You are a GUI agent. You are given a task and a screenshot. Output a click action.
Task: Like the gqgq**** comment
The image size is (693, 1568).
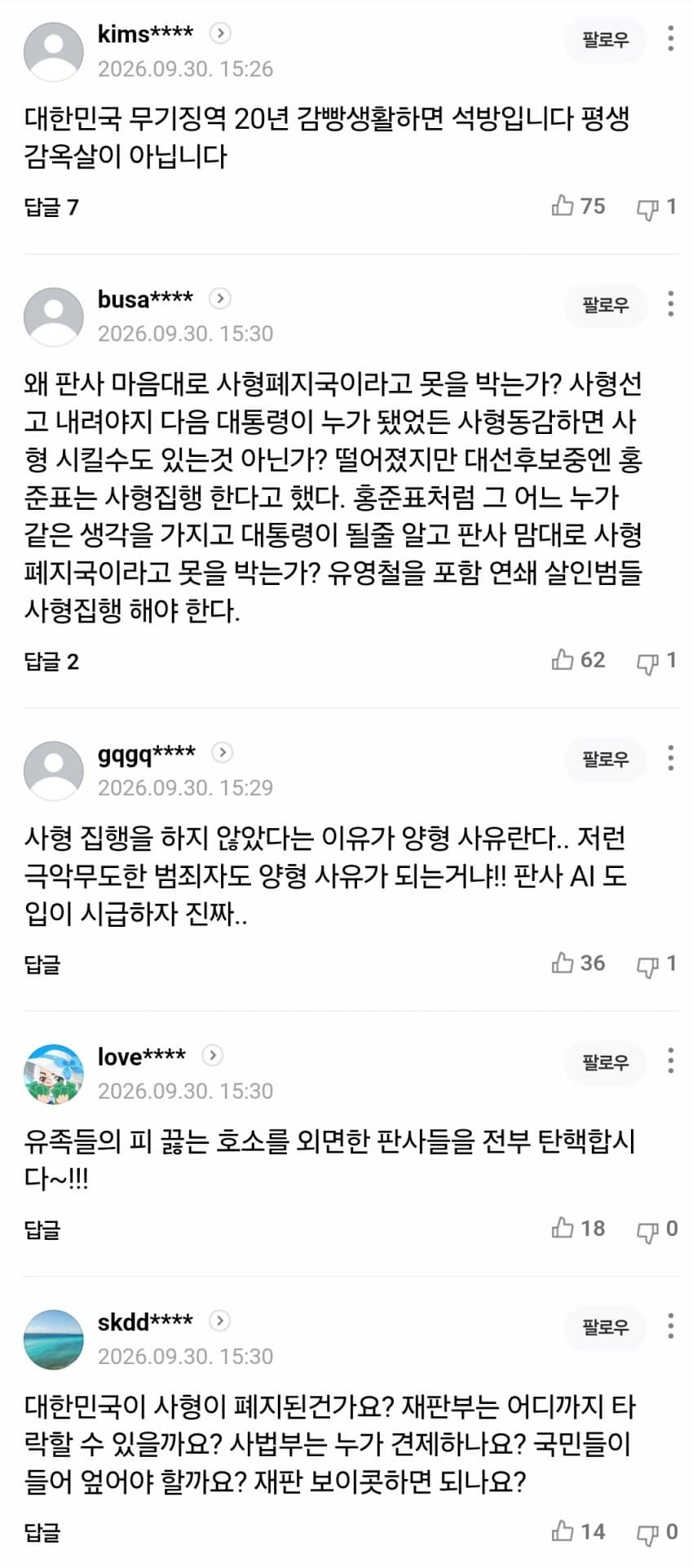[578, 963]
